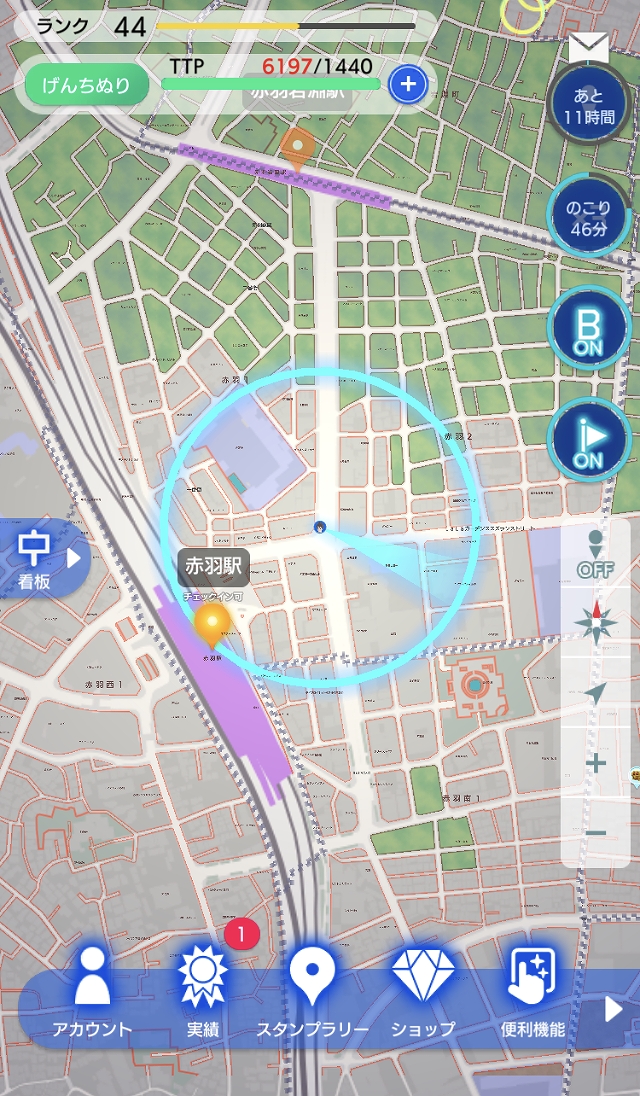Open the のこり46分 timer bubble
Screen dimensions: 640x1096
(x=589, y=216)
